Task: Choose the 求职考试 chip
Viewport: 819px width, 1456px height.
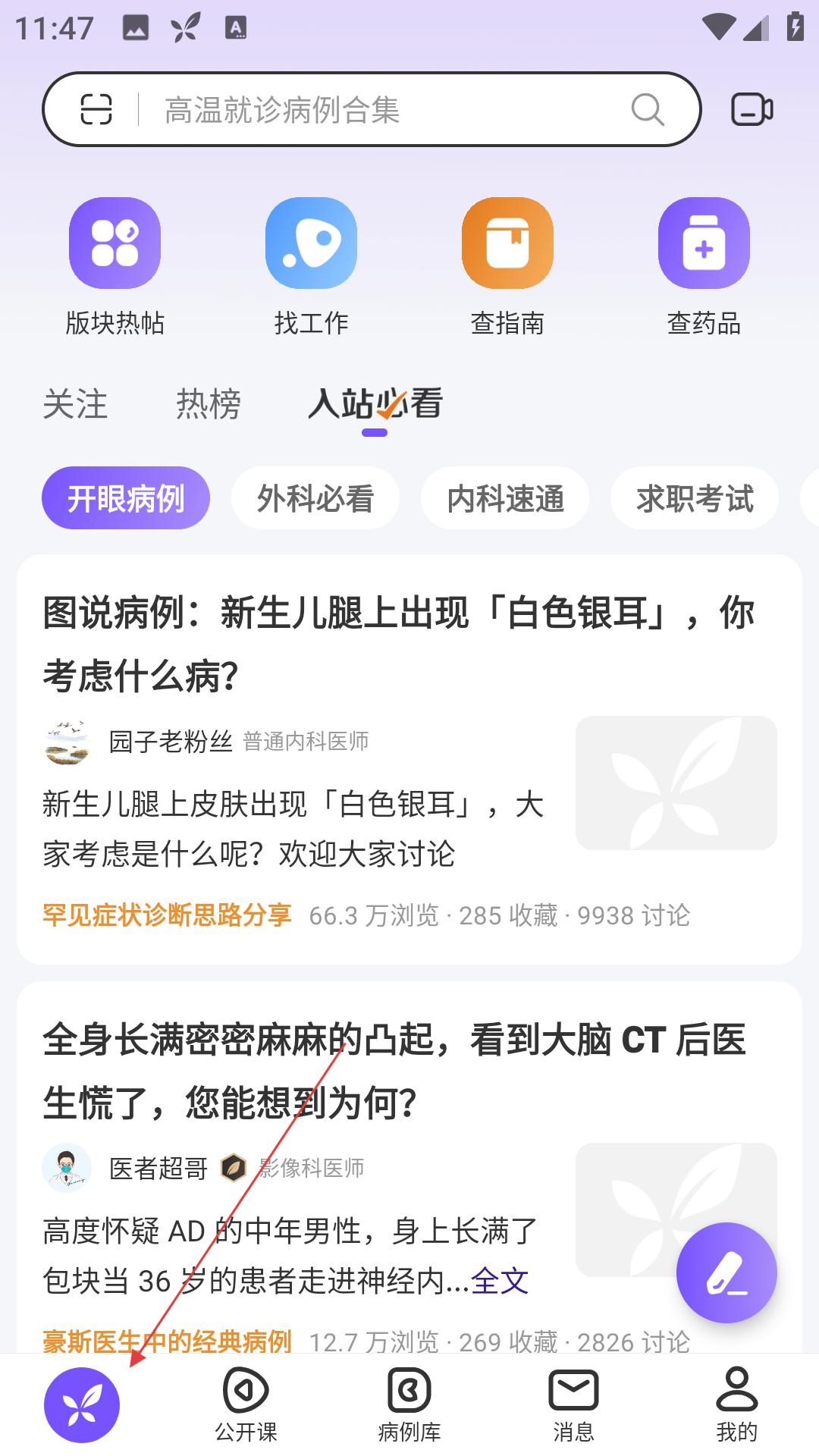Action: click(x=695, y=498)
